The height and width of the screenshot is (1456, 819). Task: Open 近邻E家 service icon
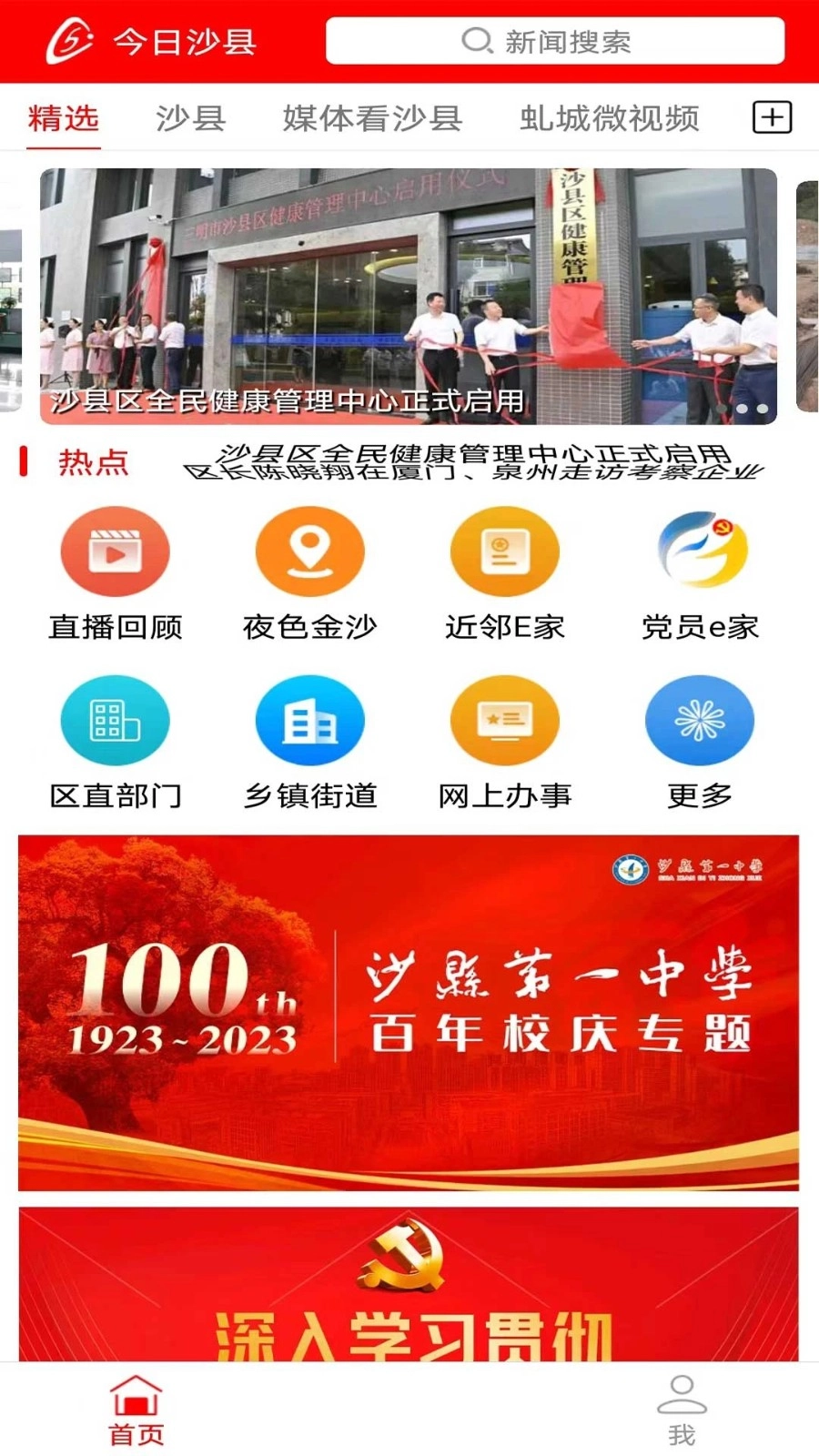pos(505,551)
